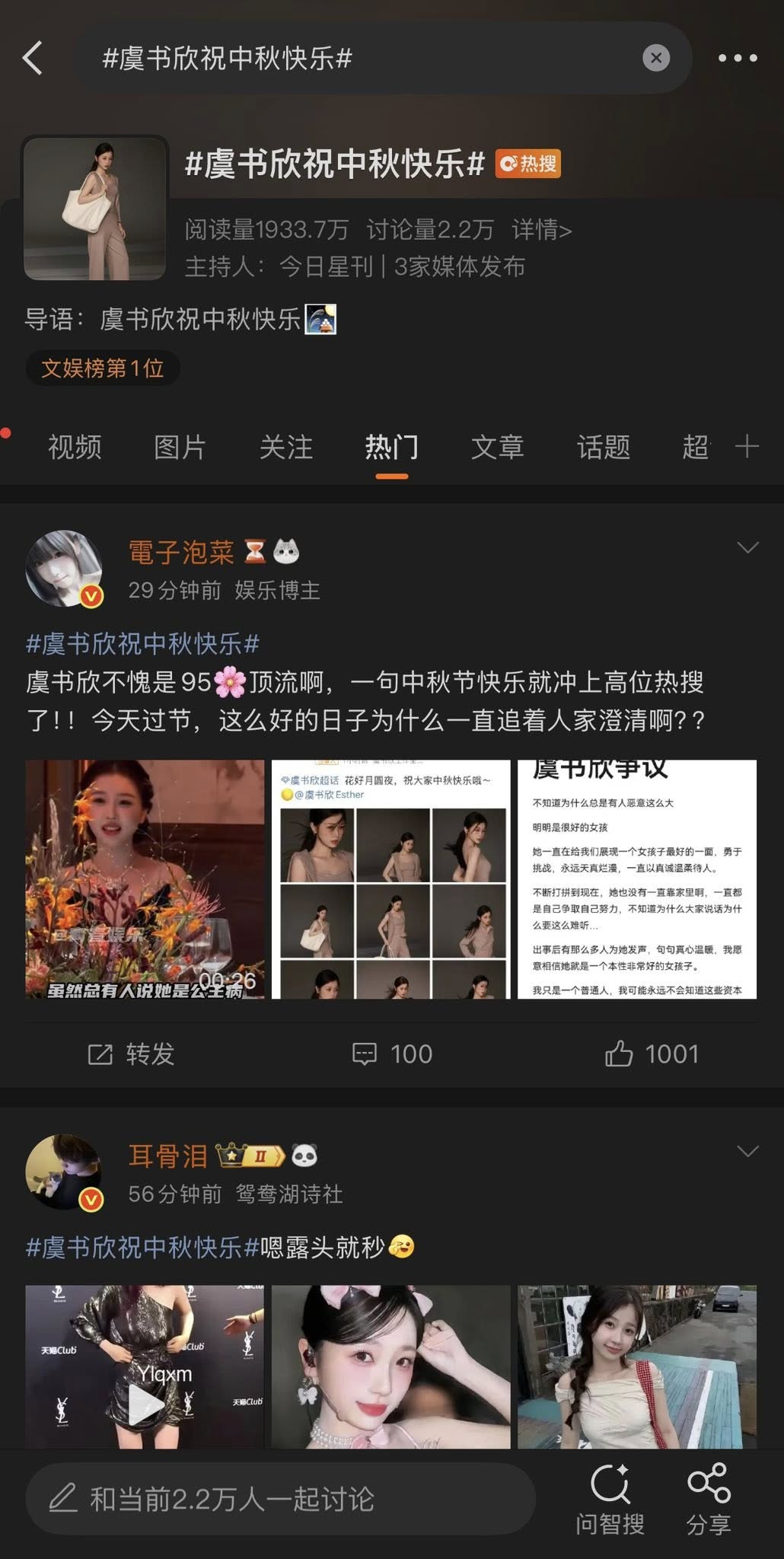
Task: Switch to the 视频 tab
Action: [75, 447]
